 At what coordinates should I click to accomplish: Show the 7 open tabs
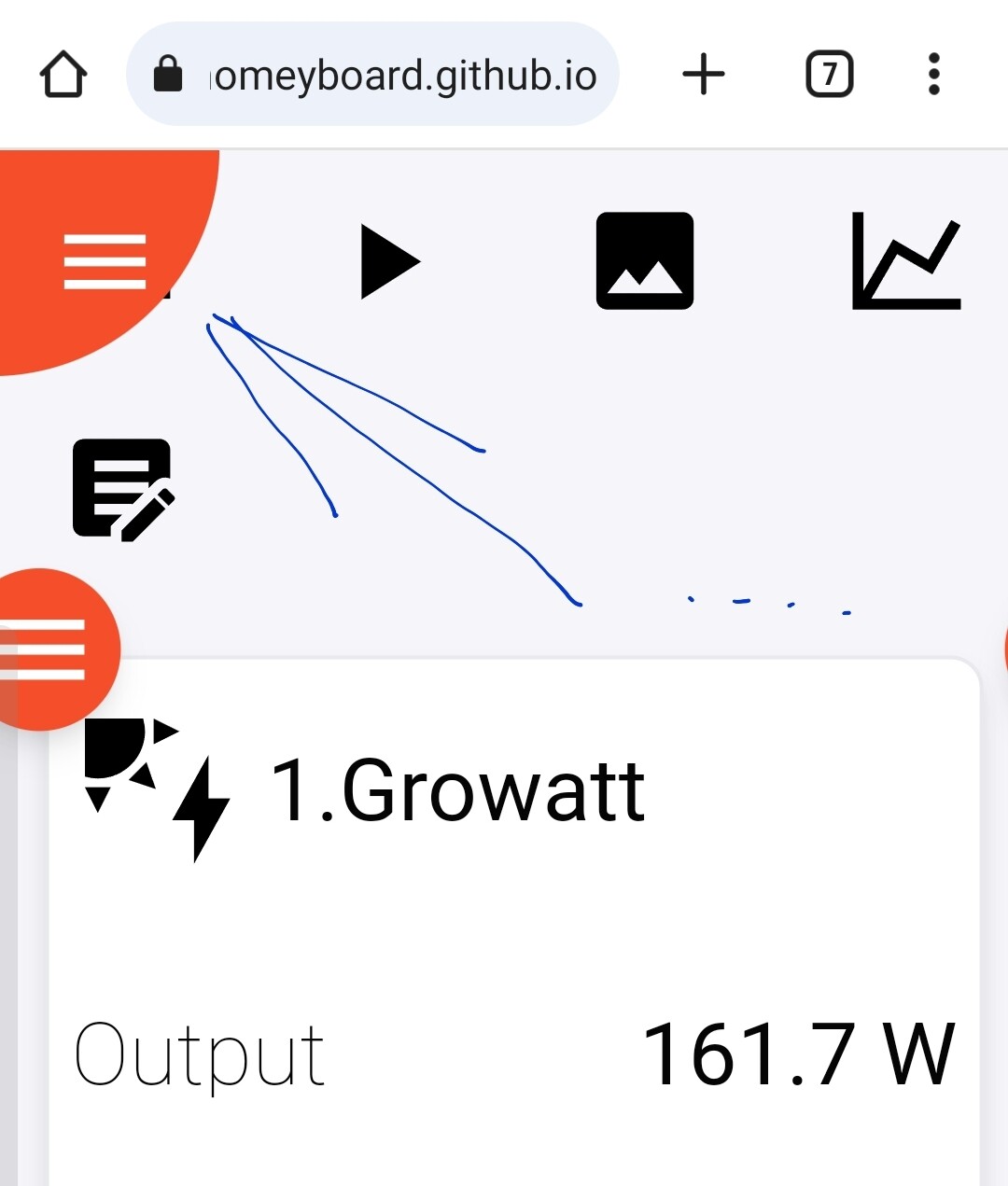click(829, 75)
